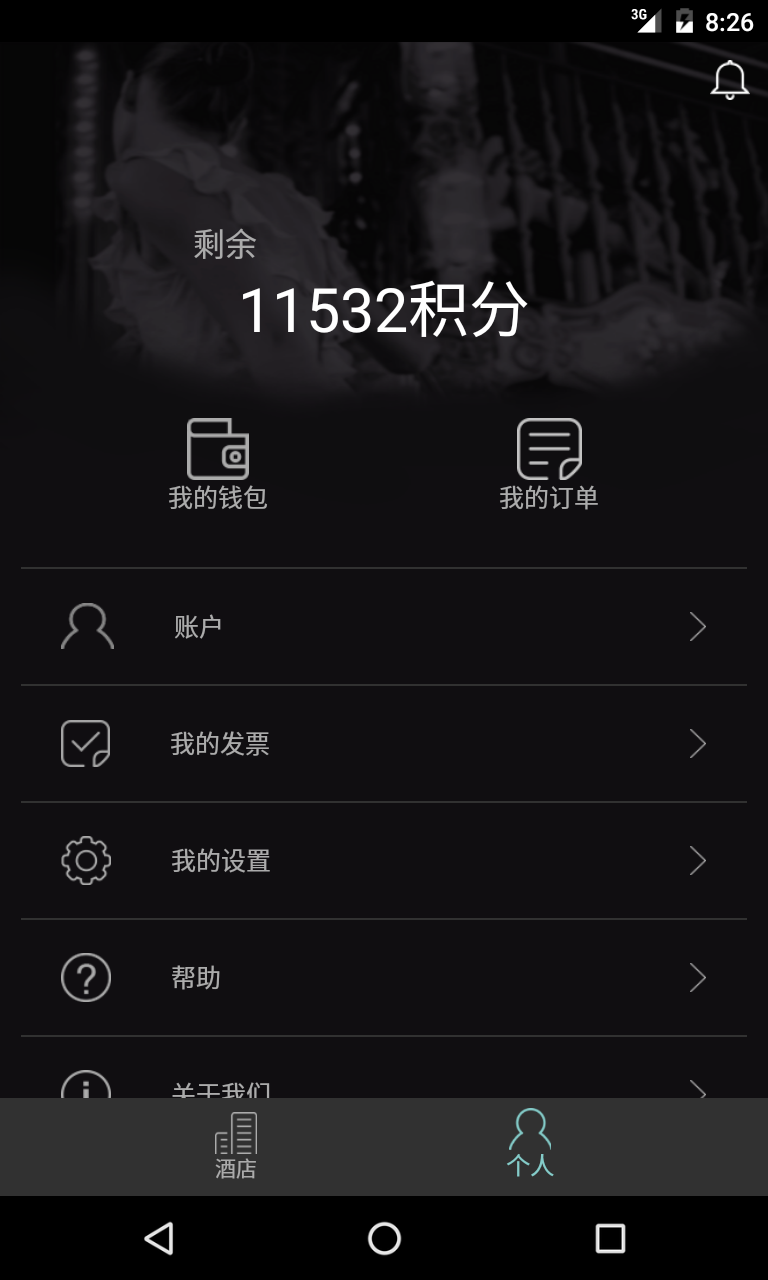The image size is (768, 1280).
Task: Open the notifications bell
Action: 730,80
